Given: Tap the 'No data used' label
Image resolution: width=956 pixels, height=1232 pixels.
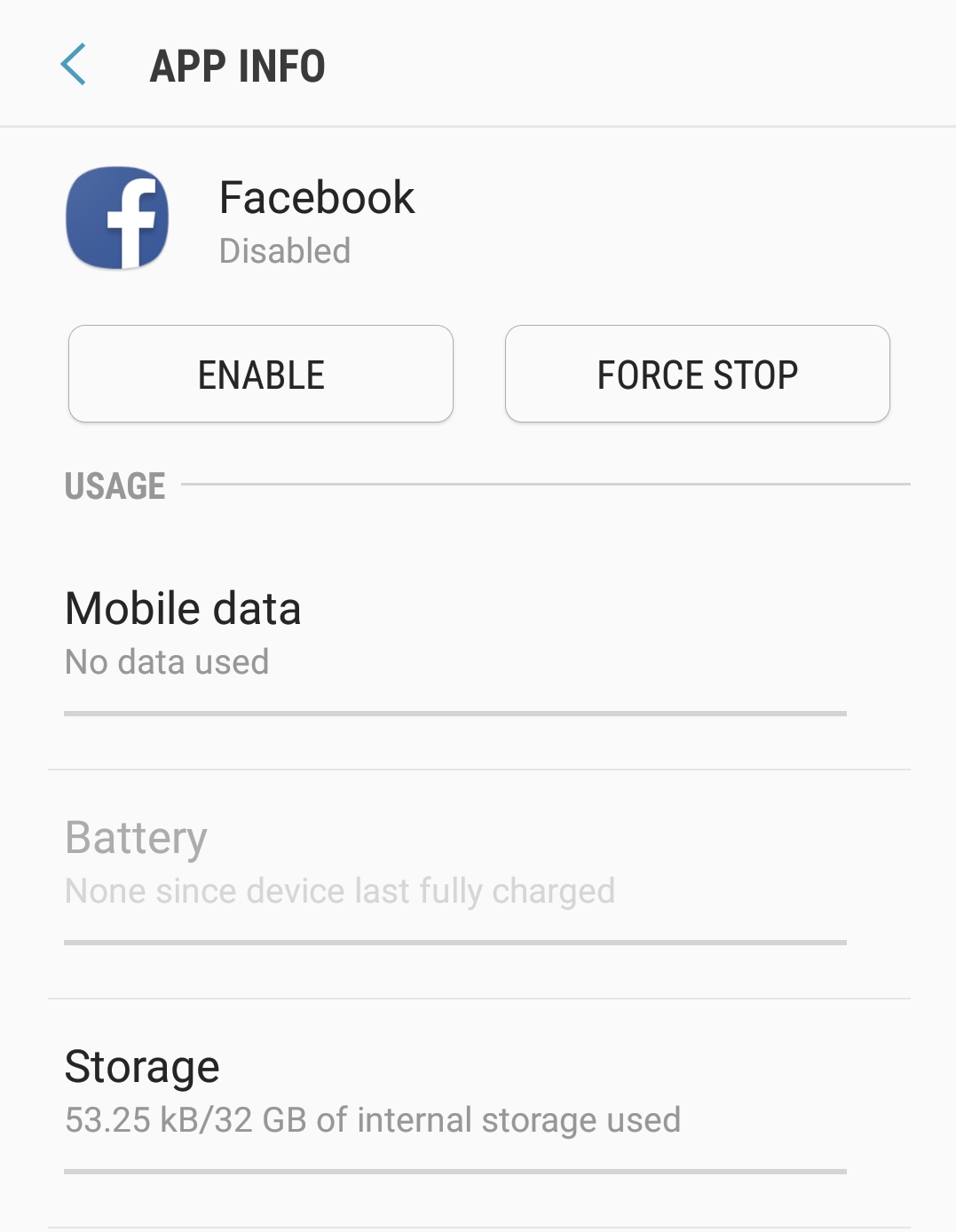Looking at the screenshot, I should [166, 661].
